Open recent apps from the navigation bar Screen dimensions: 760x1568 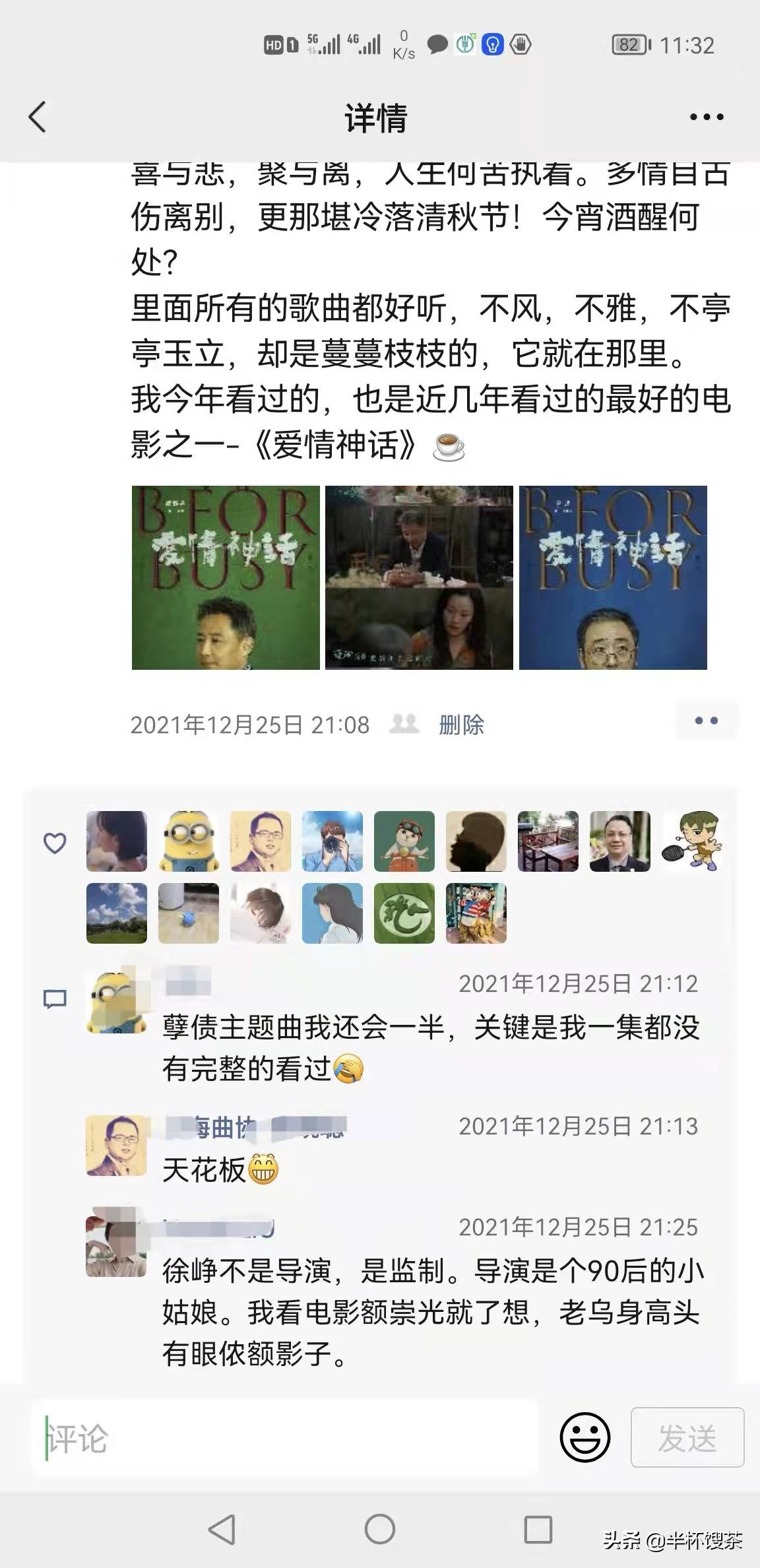(x=538, y=1528)
